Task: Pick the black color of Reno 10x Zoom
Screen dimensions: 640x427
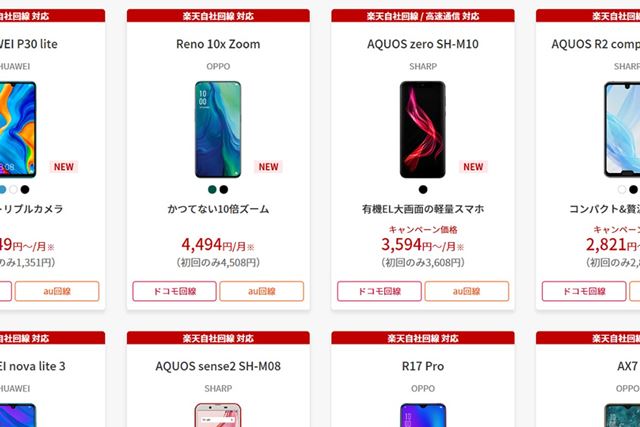Action: click(x=224, y=188)
